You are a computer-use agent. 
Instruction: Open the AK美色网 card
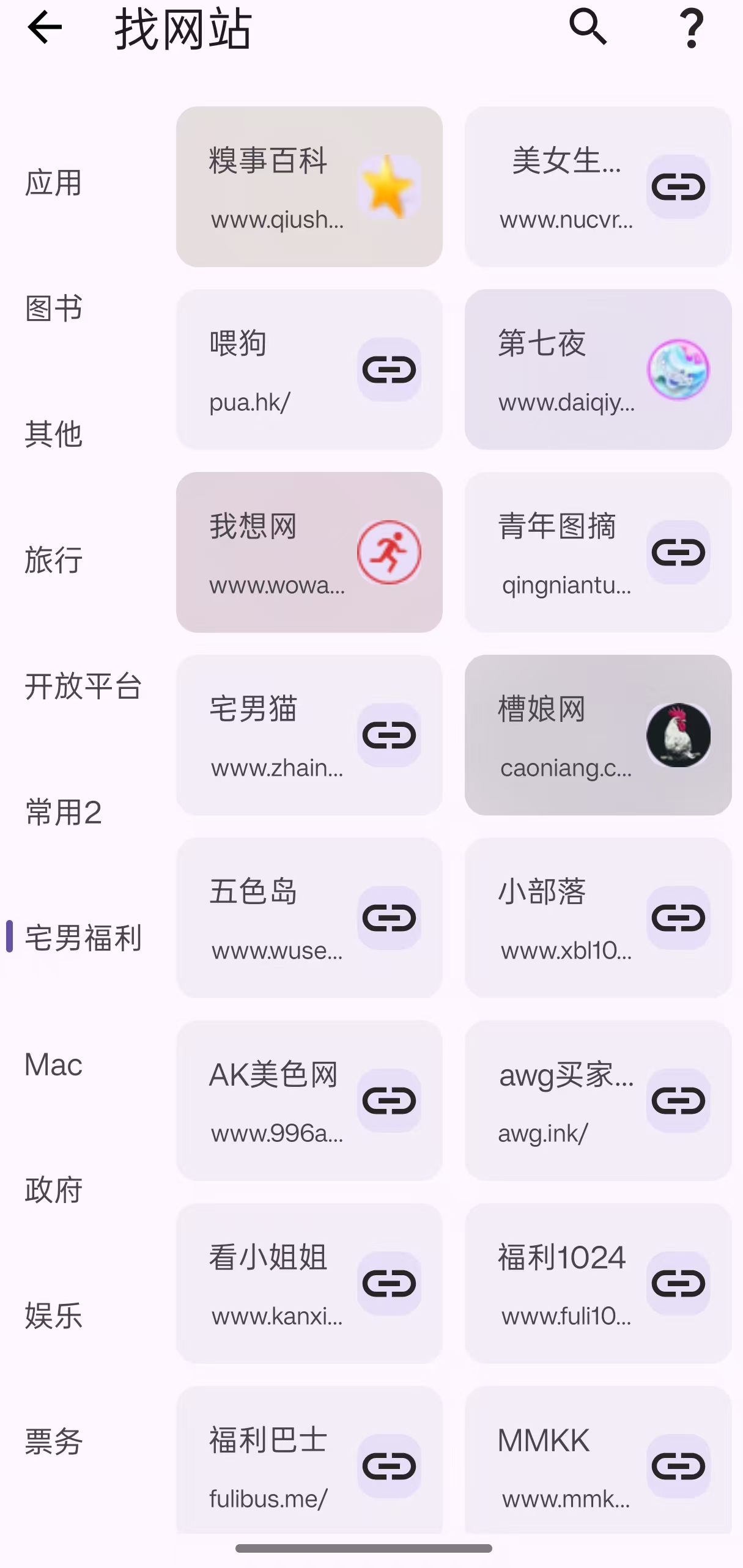pyautogui.click(x=309, y=1100)
